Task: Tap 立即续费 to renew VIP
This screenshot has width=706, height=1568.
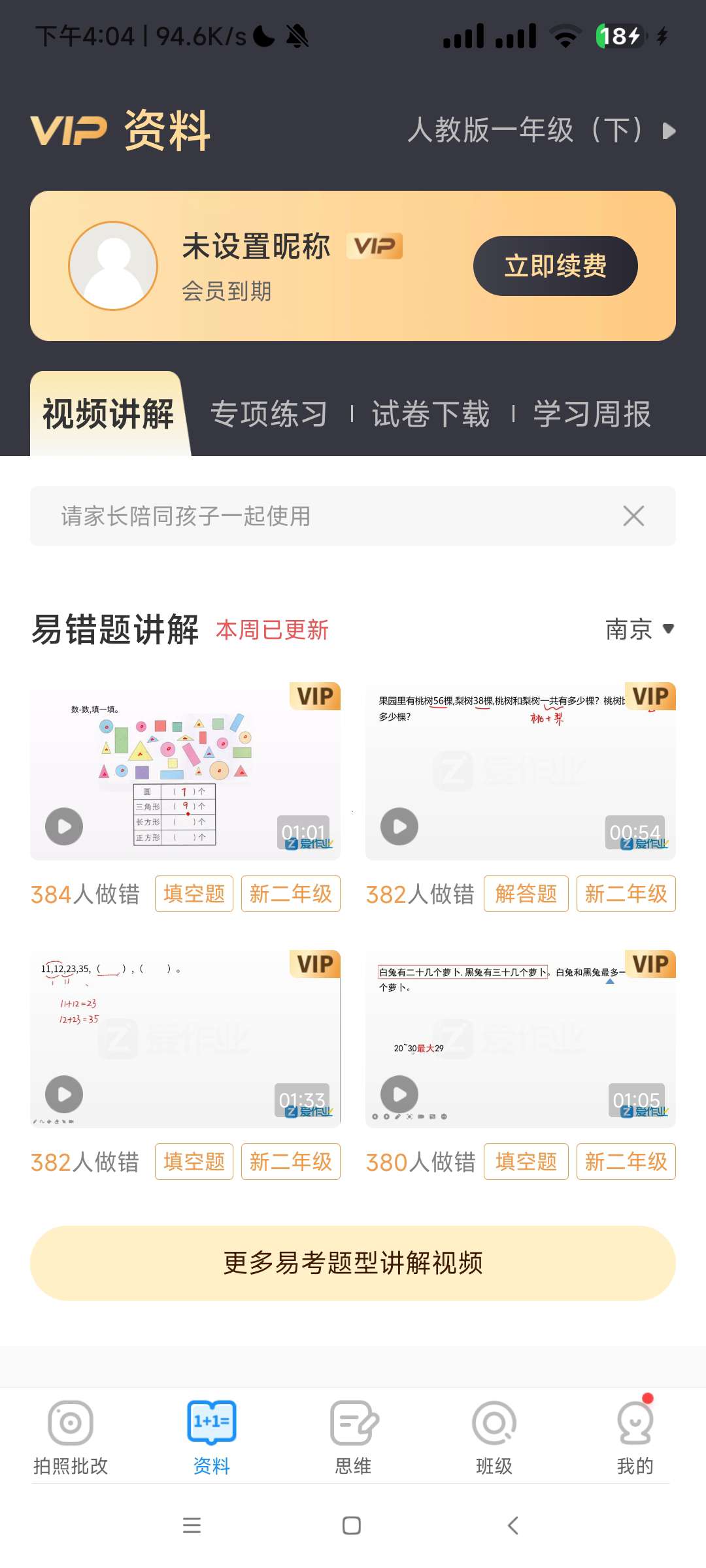Action: tap(555, 266)
